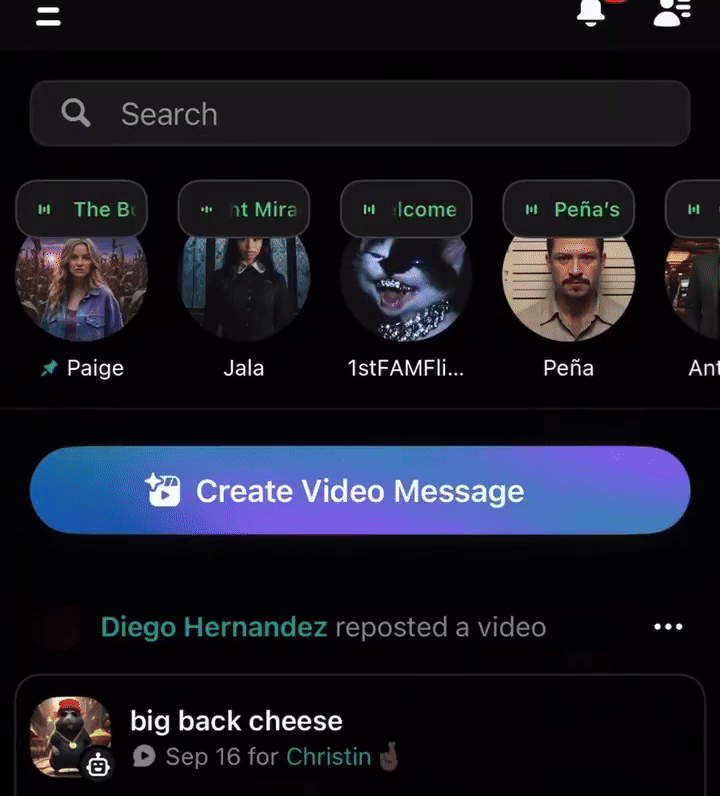Create Video Message

(x=360, y=491)
